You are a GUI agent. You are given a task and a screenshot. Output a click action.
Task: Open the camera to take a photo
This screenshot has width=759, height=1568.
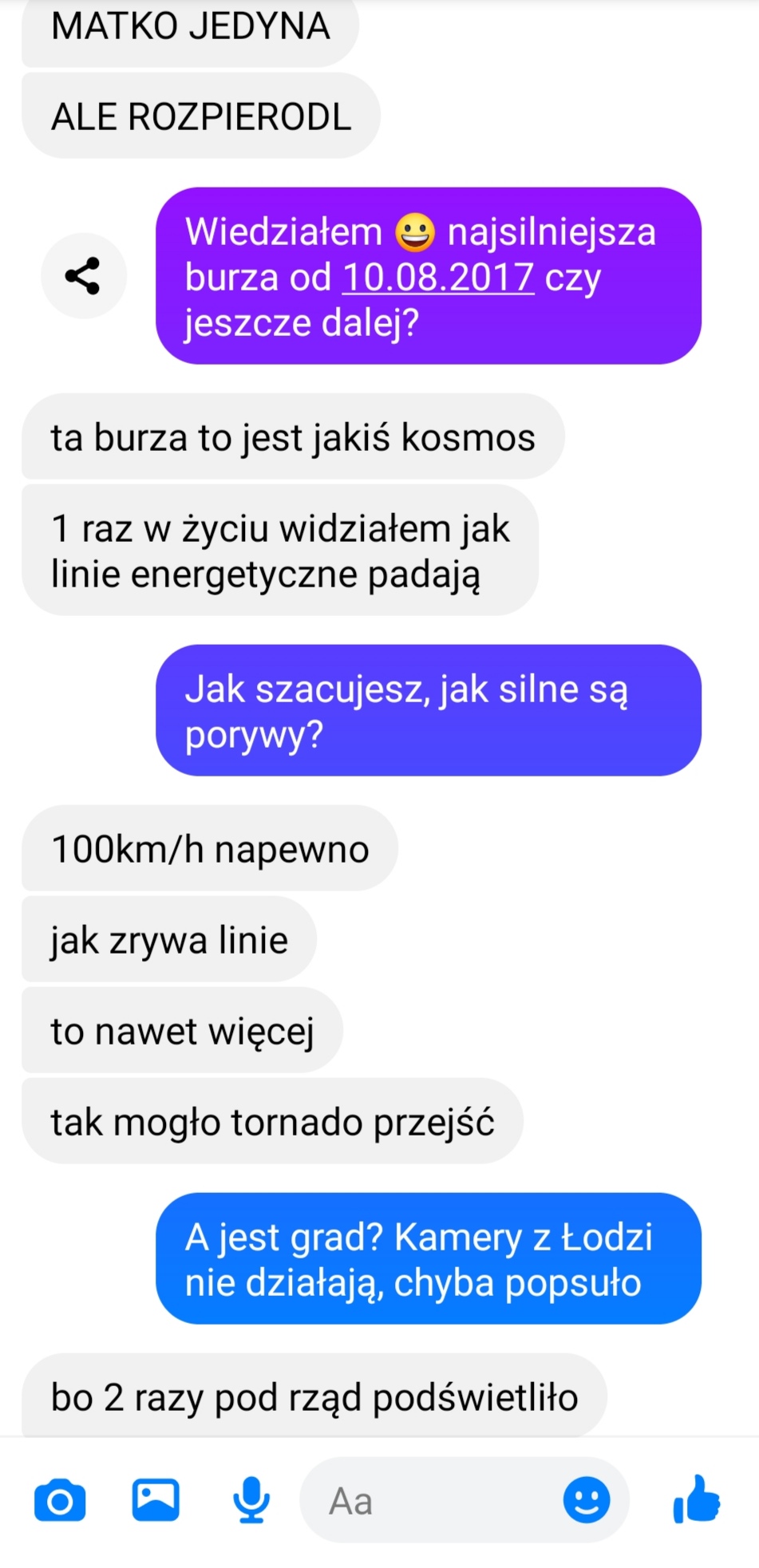click(60, 1501)
